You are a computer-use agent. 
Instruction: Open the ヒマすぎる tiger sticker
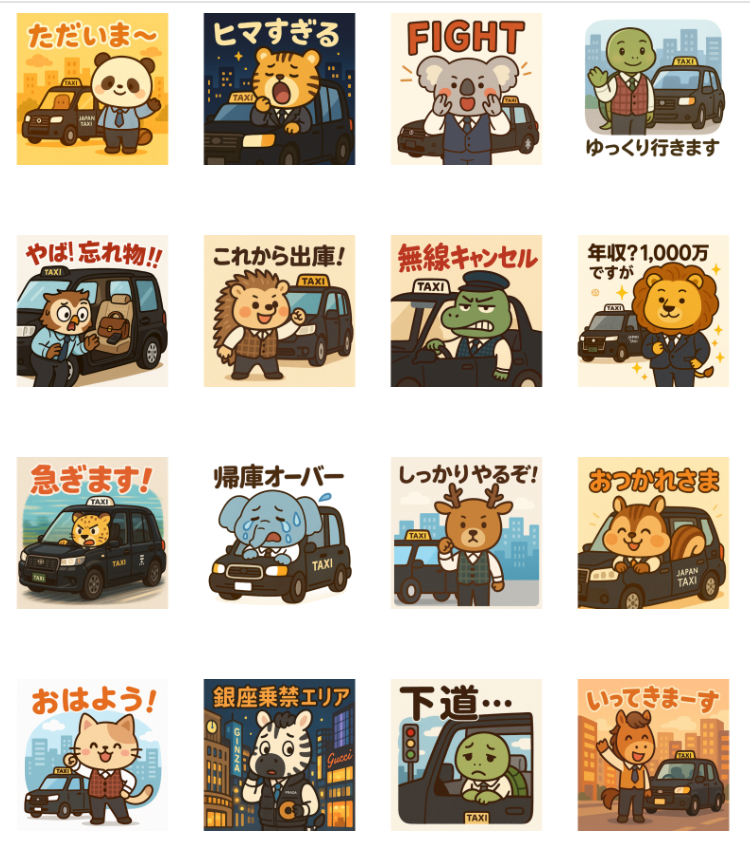click(279, 89)
